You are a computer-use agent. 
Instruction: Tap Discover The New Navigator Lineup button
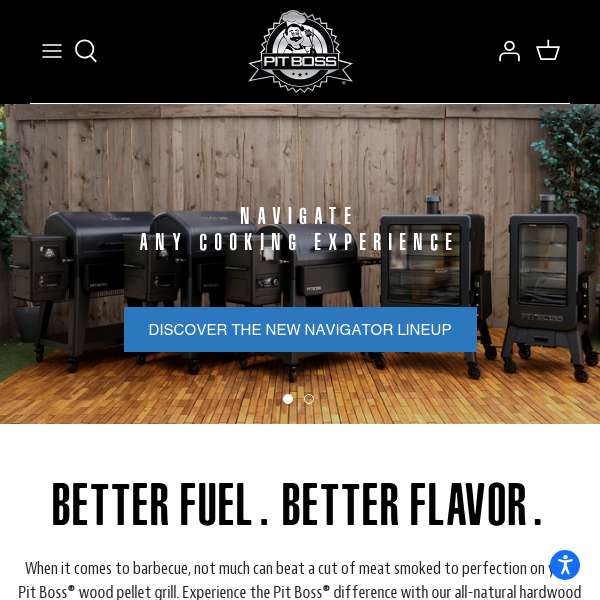[300, 330]
